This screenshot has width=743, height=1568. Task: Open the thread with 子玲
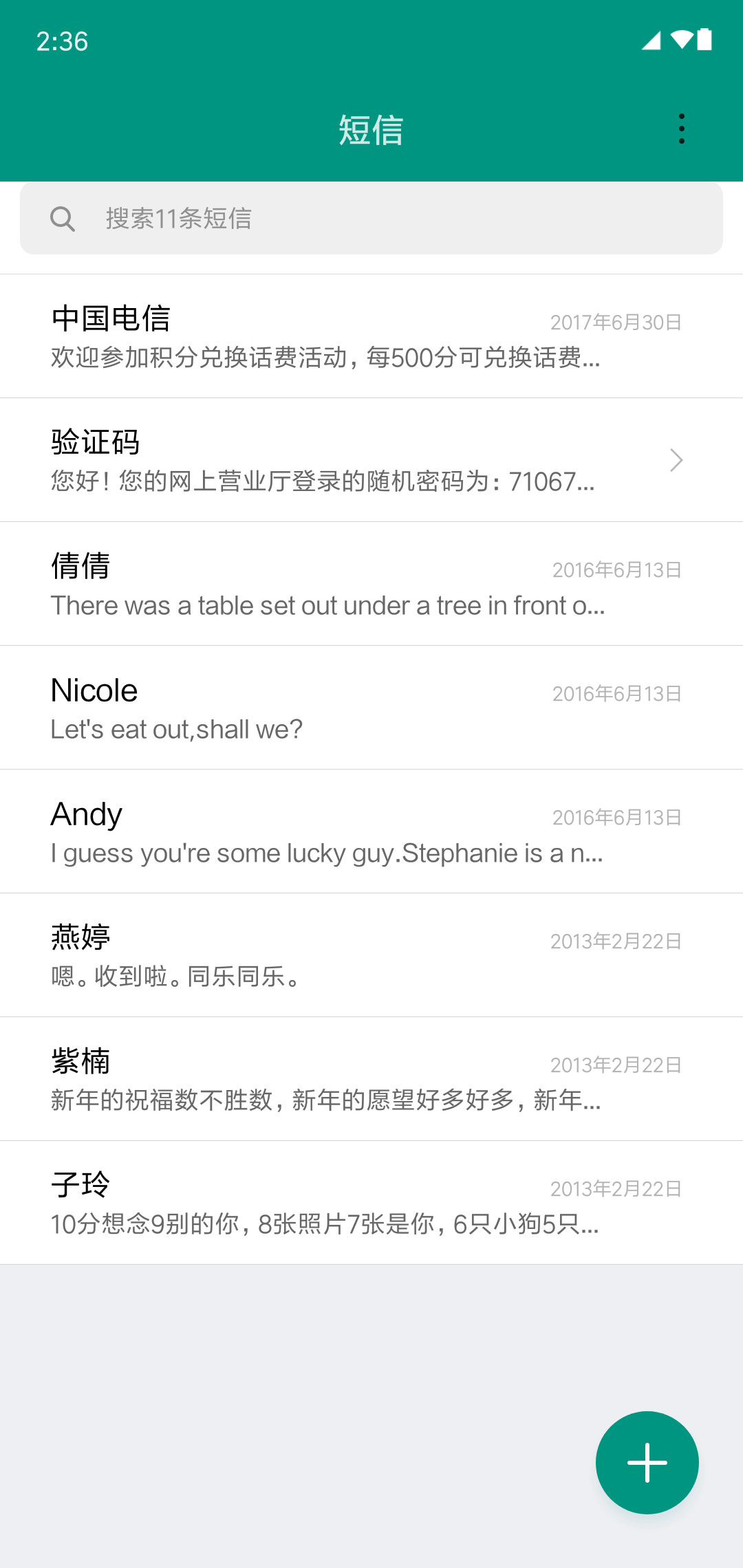click(371, 1203)
